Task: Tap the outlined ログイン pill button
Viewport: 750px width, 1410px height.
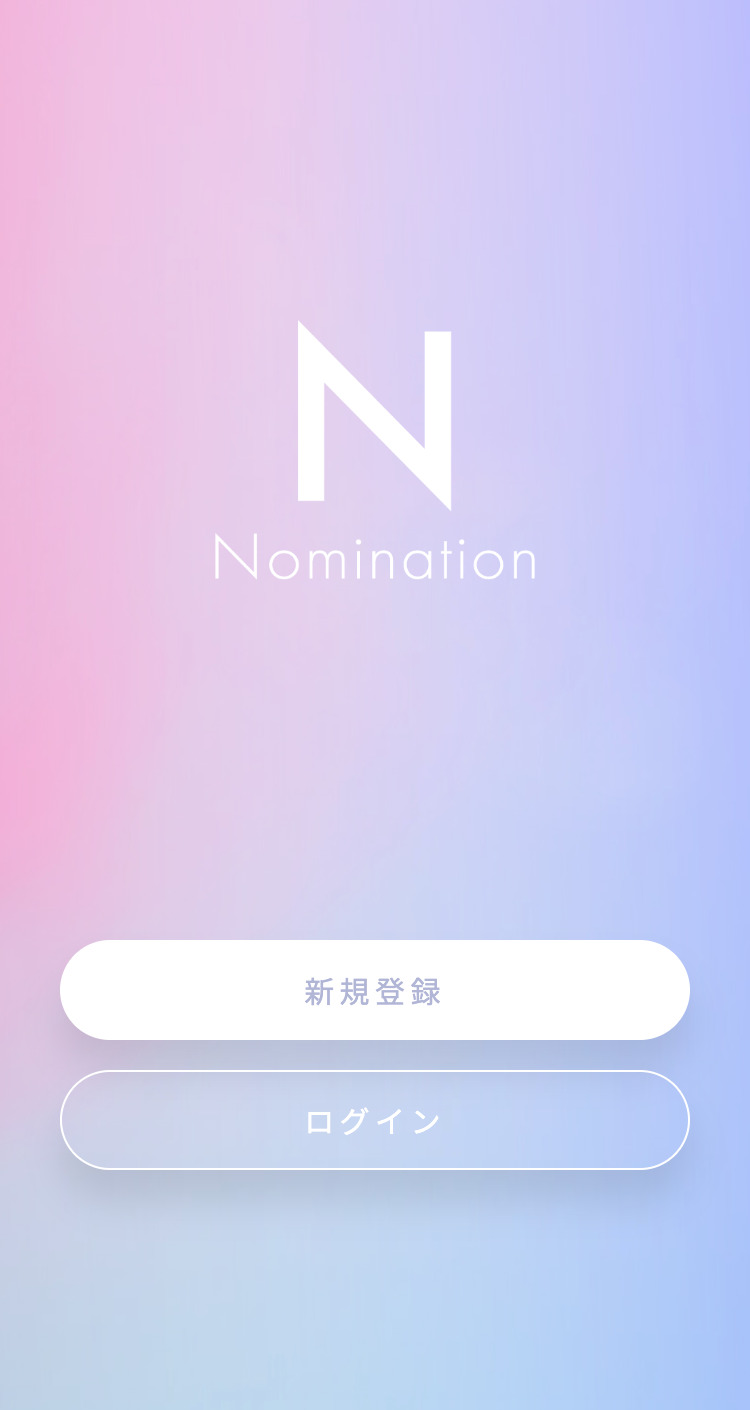Action: pyautogui.click(x=375, y=1120)
